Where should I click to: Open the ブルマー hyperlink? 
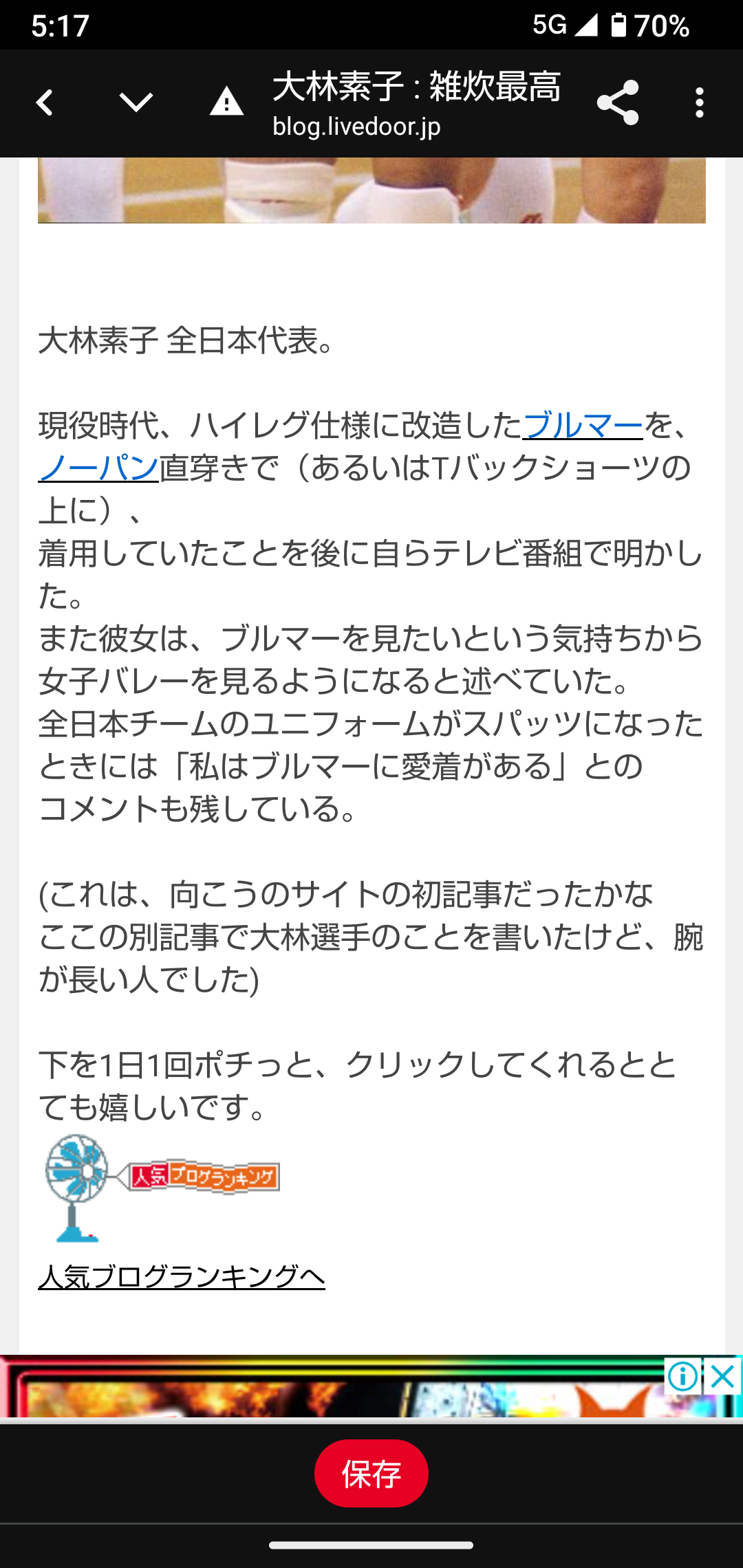pyautogui.click(x=581, y=425)
